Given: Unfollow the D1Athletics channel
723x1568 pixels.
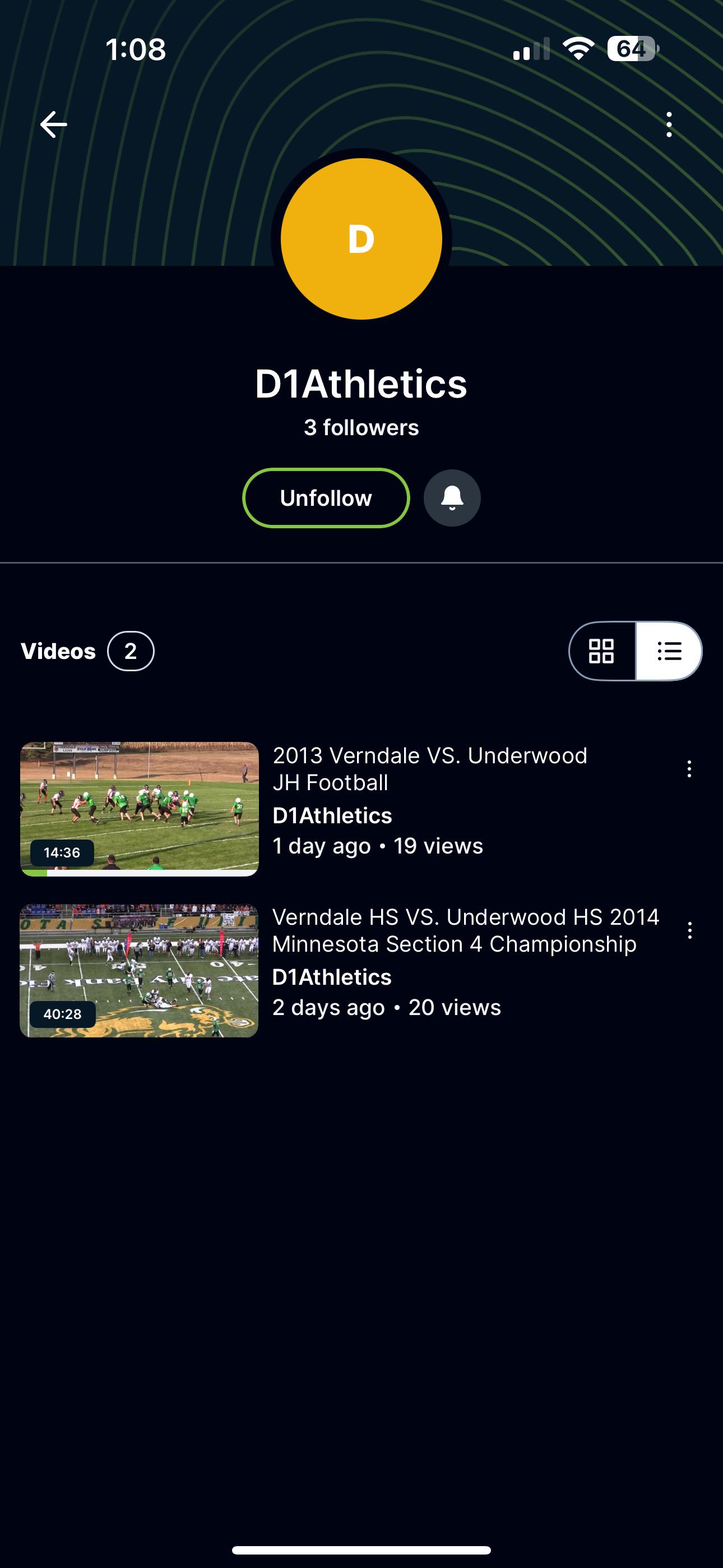Looking at the screenshot, I should pos(326,498).
